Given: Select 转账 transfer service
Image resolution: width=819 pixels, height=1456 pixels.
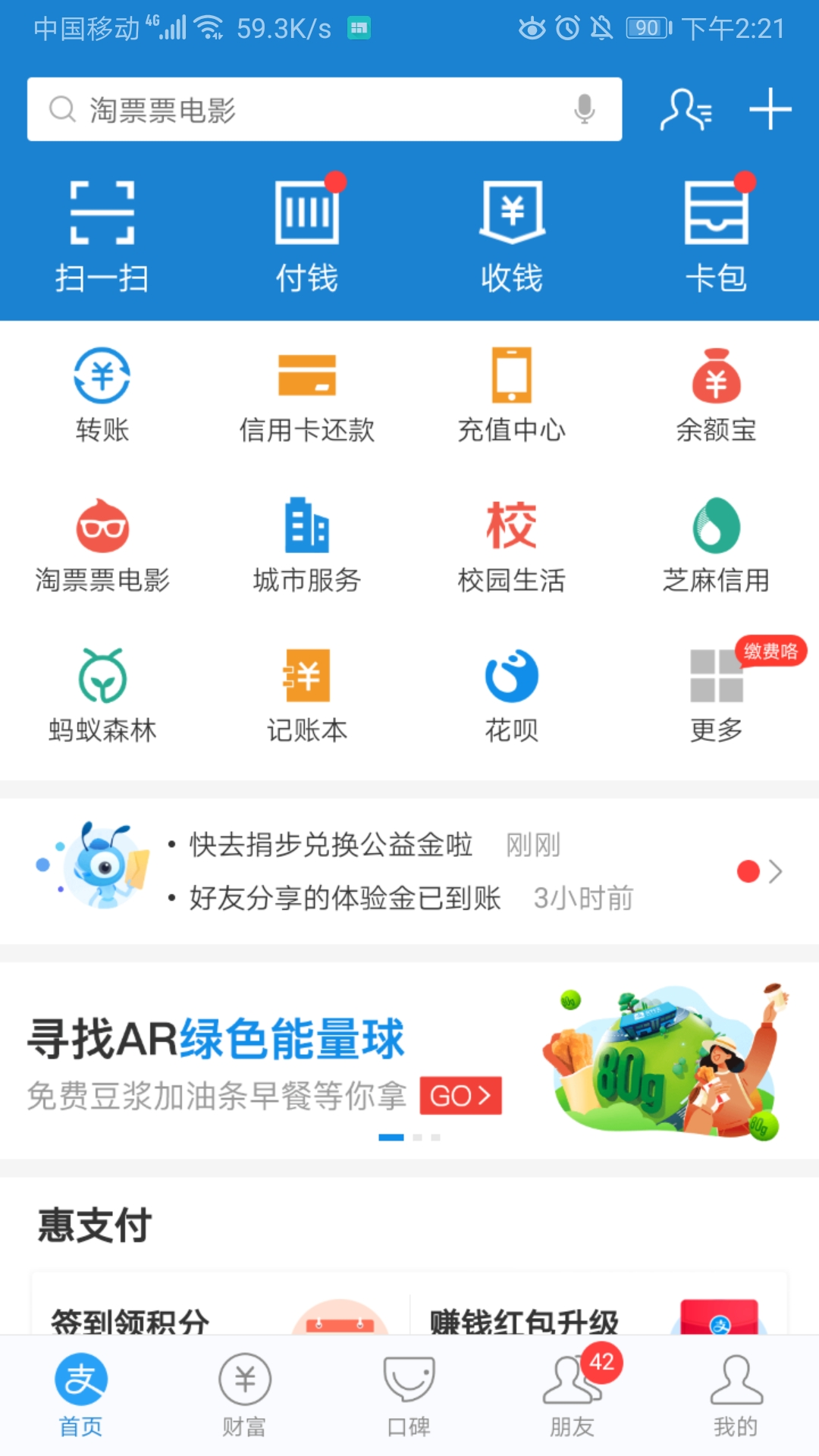Looking at the screenshot, I should pos(102,396).
